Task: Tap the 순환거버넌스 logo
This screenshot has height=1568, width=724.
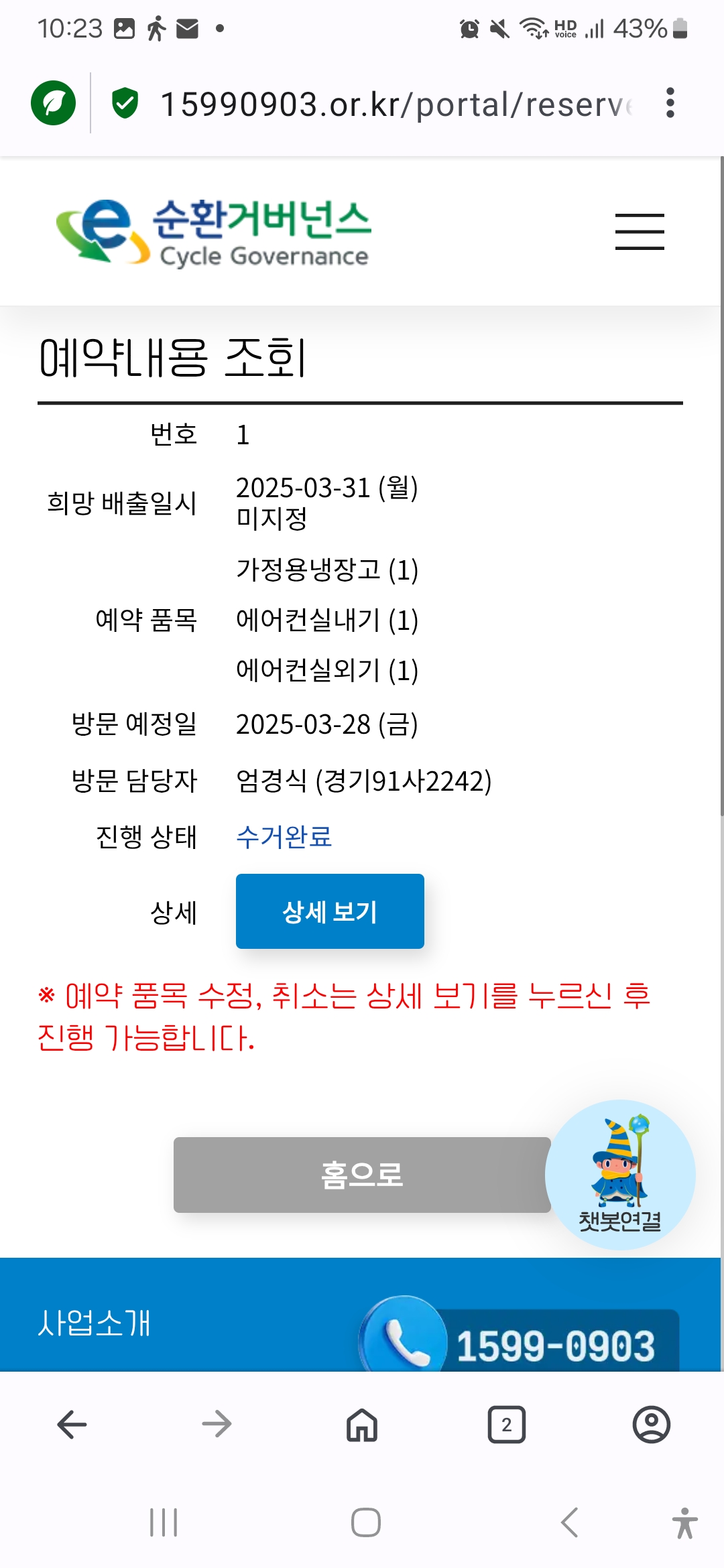Action: point(215,232)
